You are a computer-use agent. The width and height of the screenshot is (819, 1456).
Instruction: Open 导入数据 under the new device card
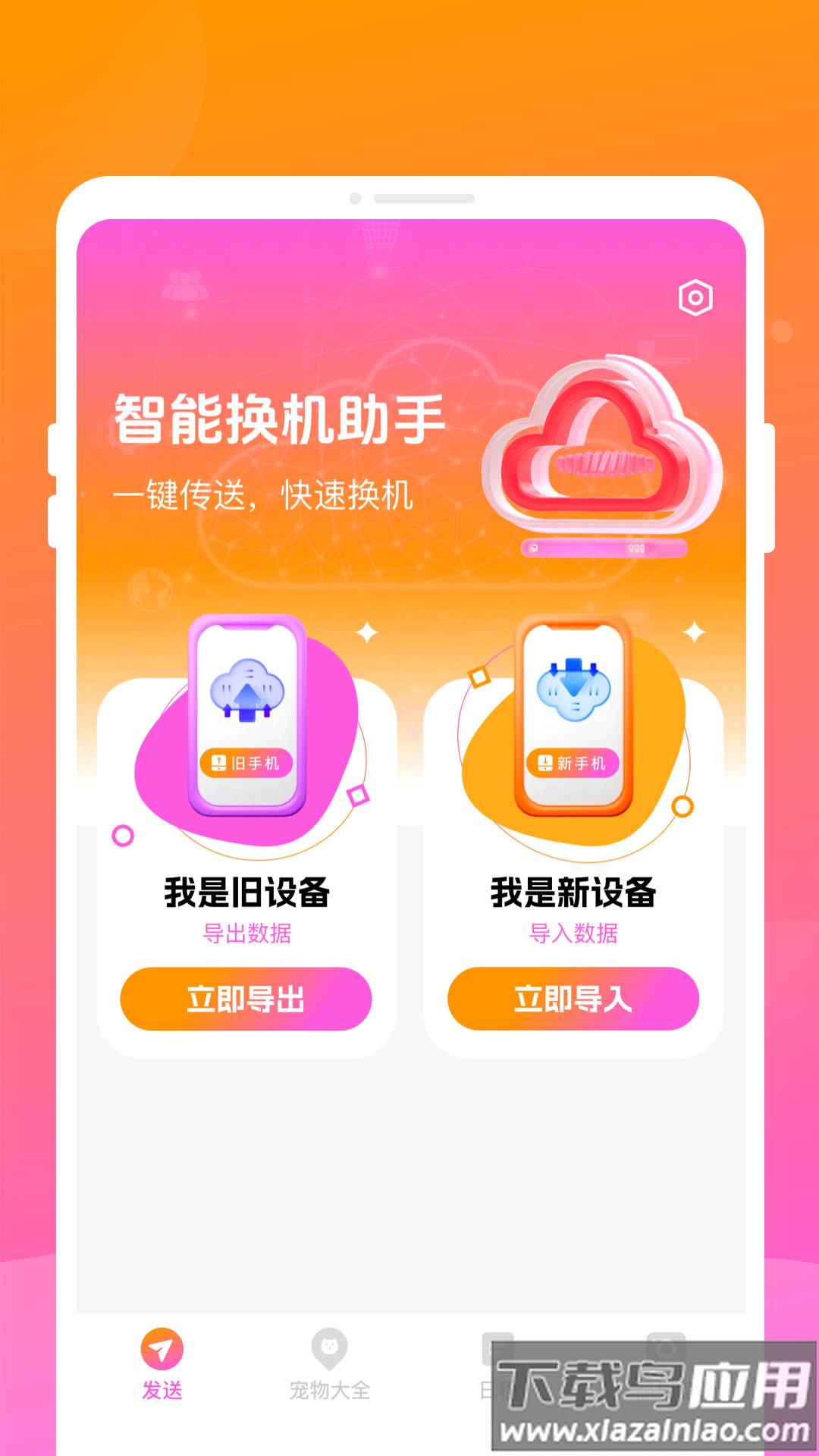point(573,935)
